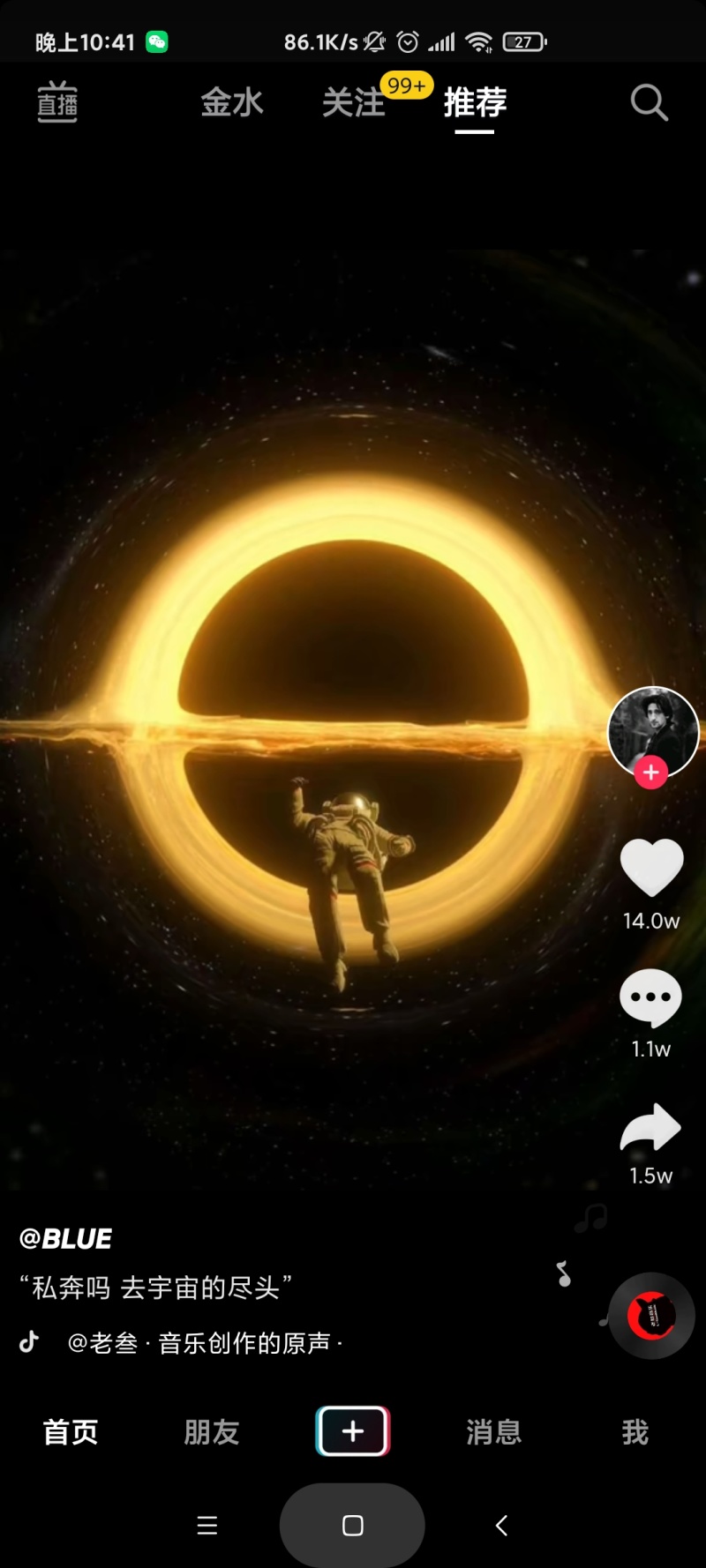Open the @BLUE username
The image size is (706, 1568).
coord(66,1239)
